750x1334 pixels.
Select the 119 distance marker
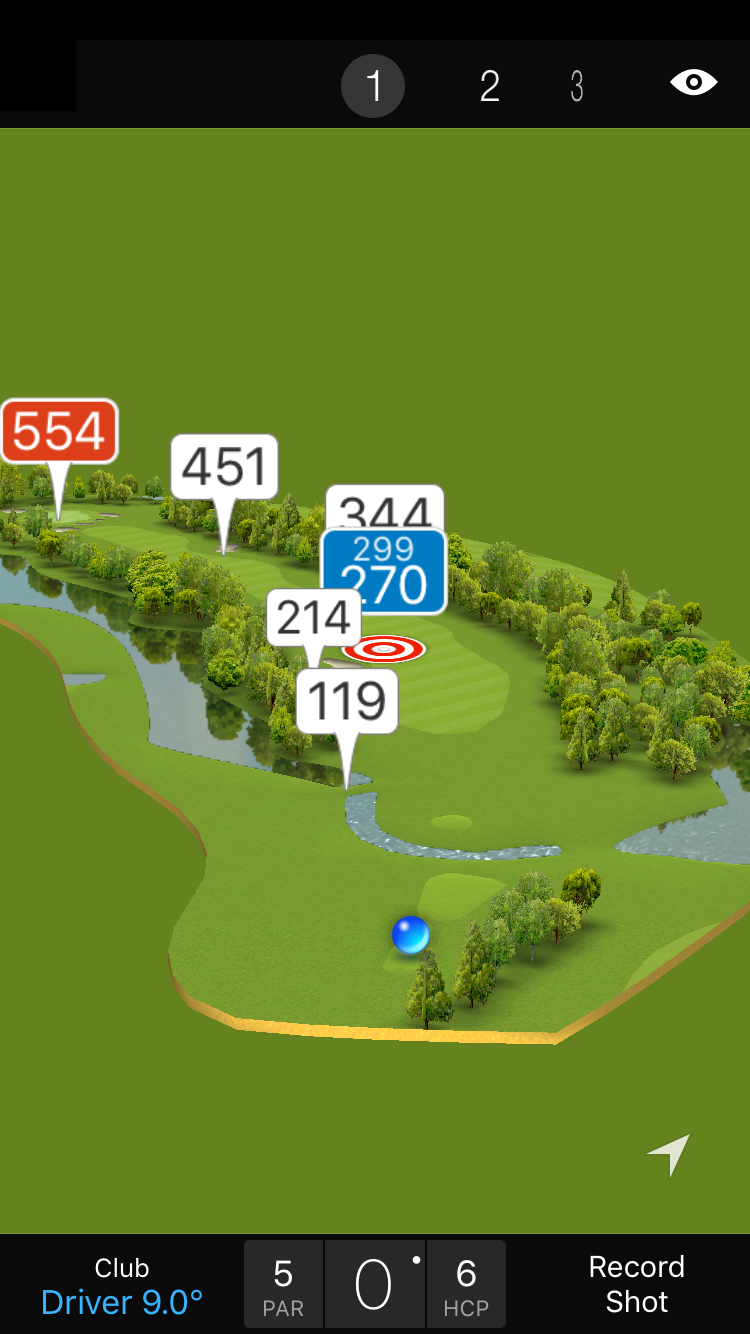point(347,701)
